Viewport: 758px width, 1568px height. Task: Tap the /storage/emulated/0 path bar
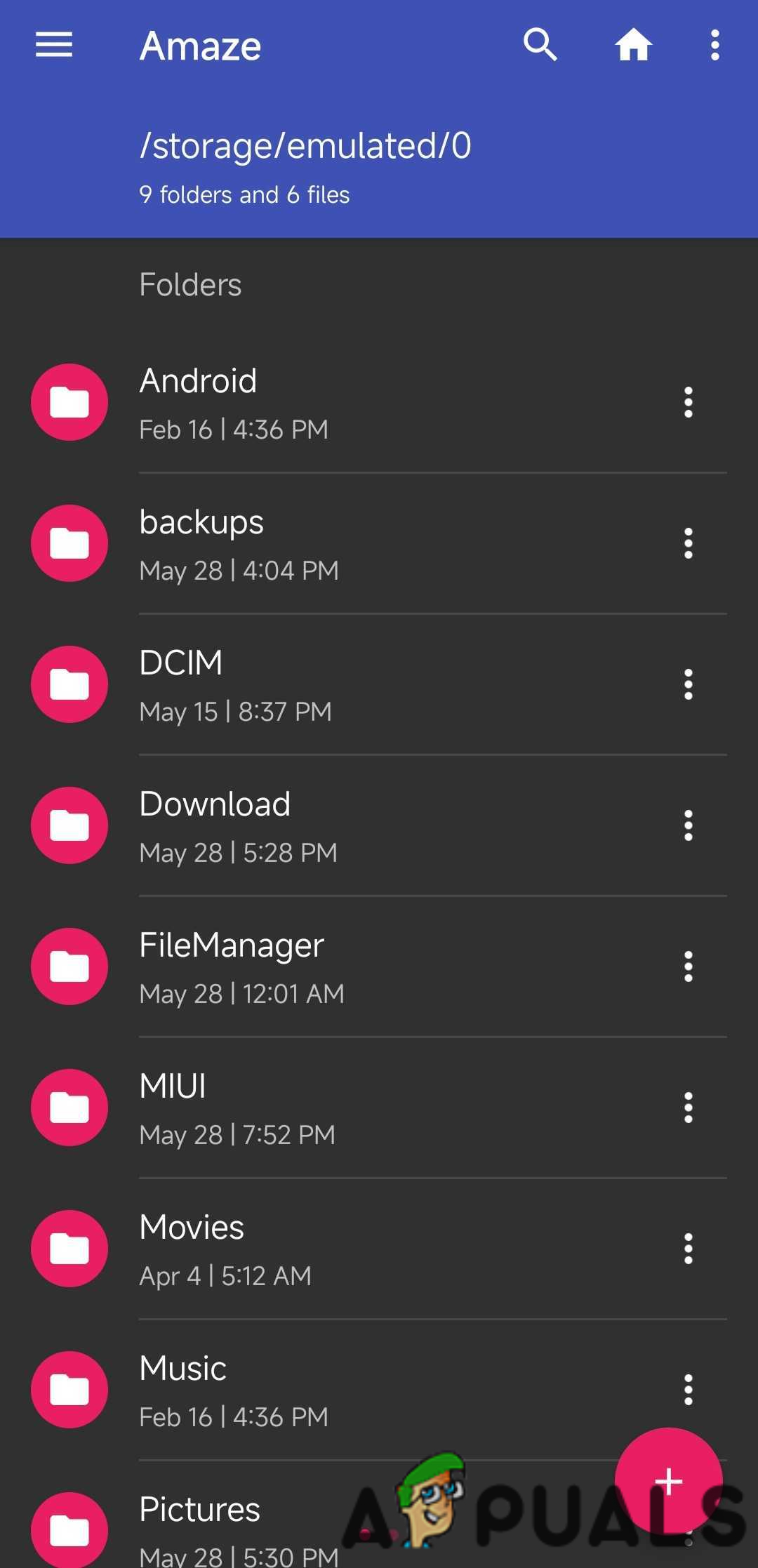[x=305, y=147]
